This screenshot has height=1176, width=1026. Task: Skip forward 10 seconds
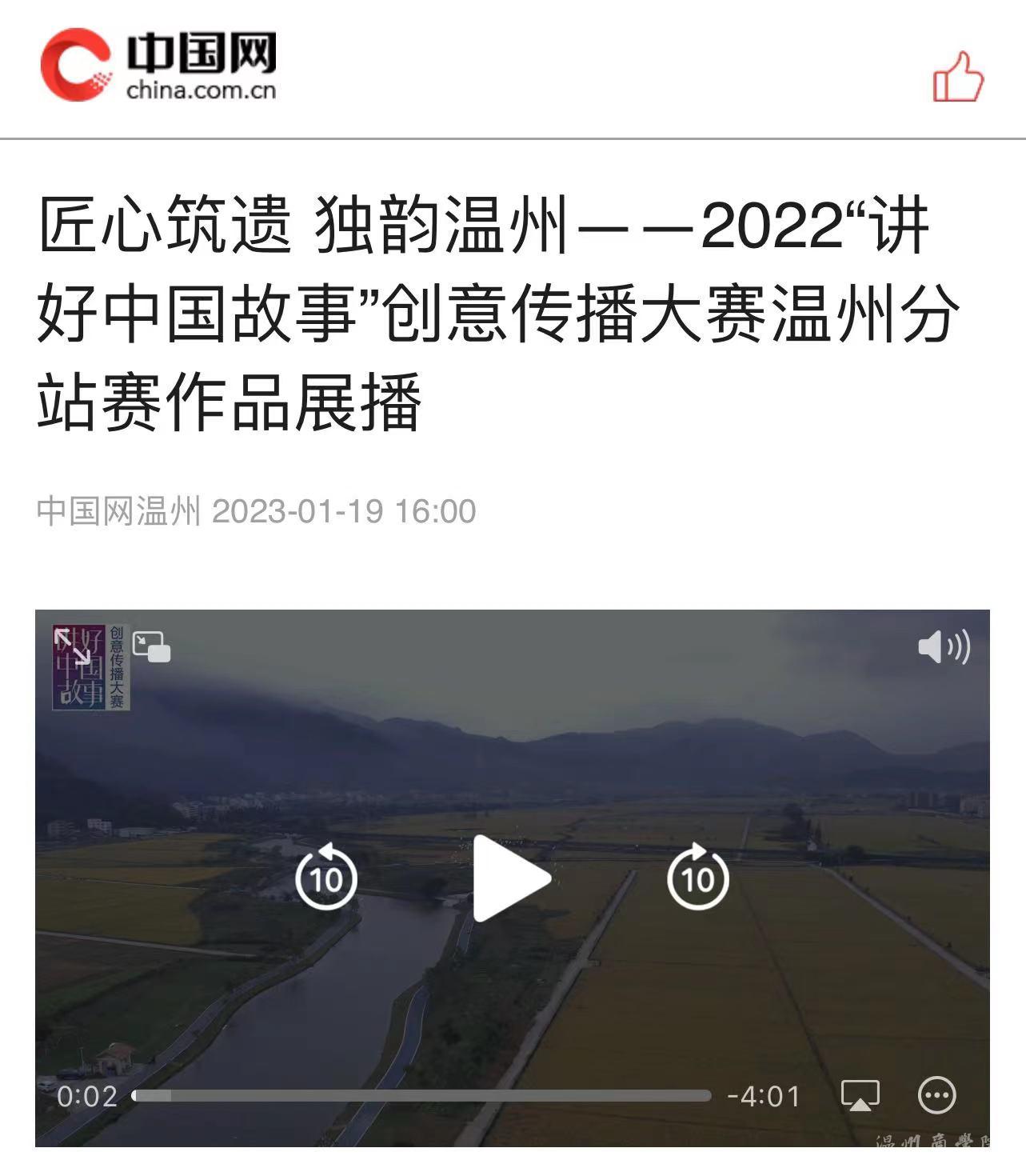point(697,878)
